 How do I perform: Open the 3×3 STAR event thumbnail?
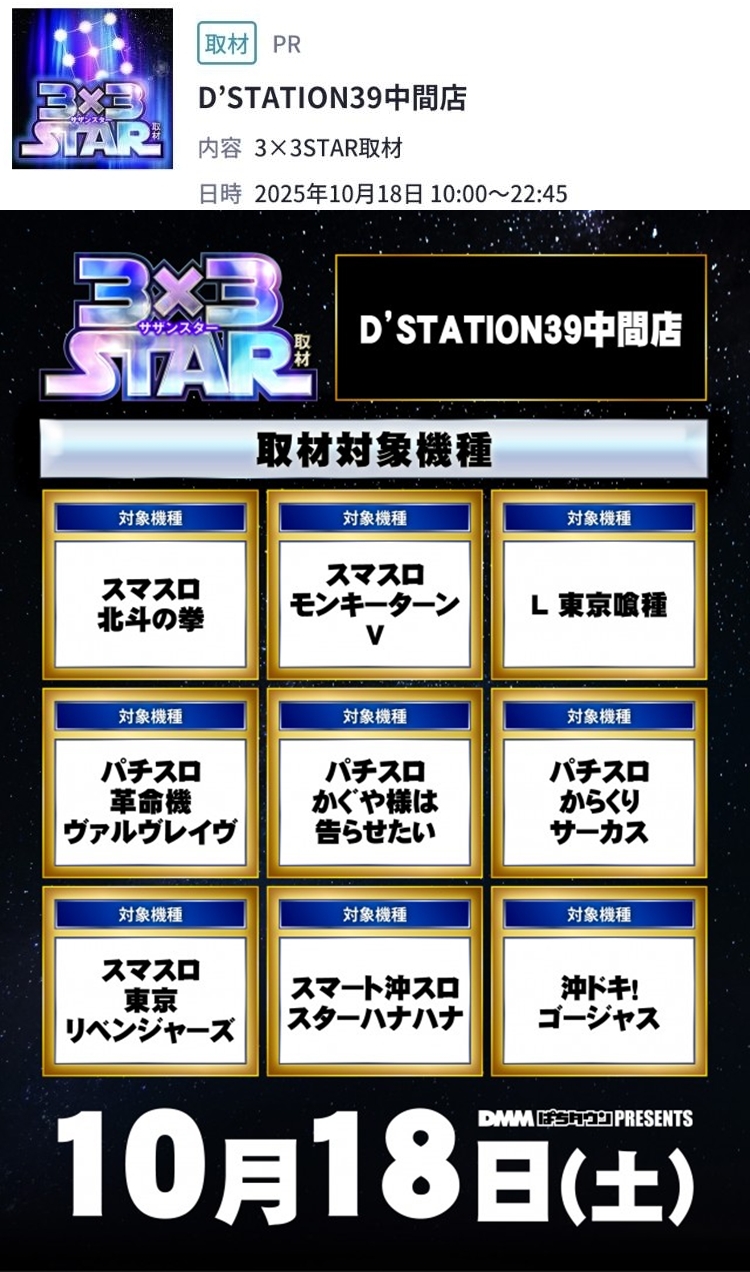(x=92, y=89)
